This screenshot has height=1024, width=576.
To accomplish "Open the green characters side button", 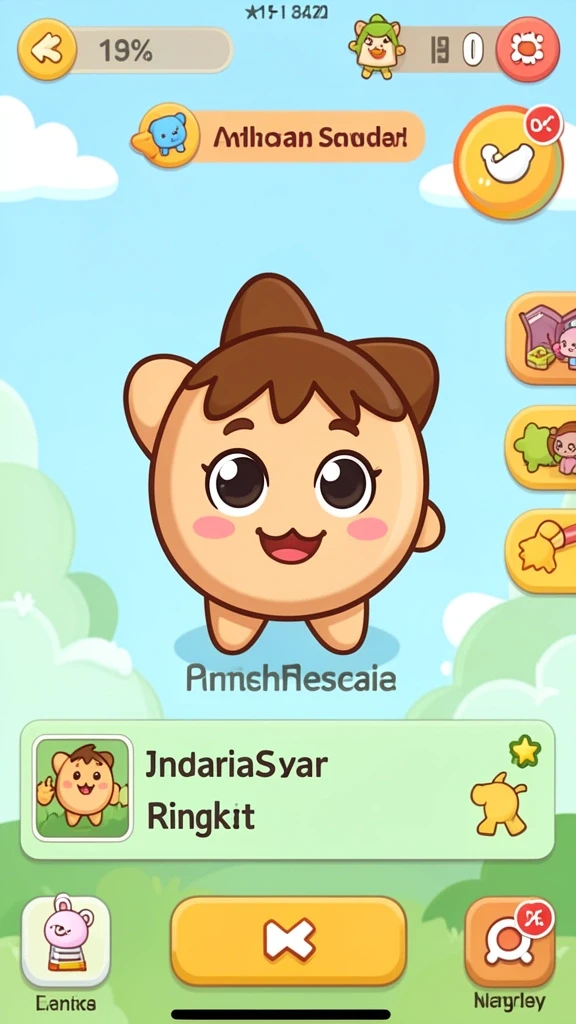I will 541,447.
